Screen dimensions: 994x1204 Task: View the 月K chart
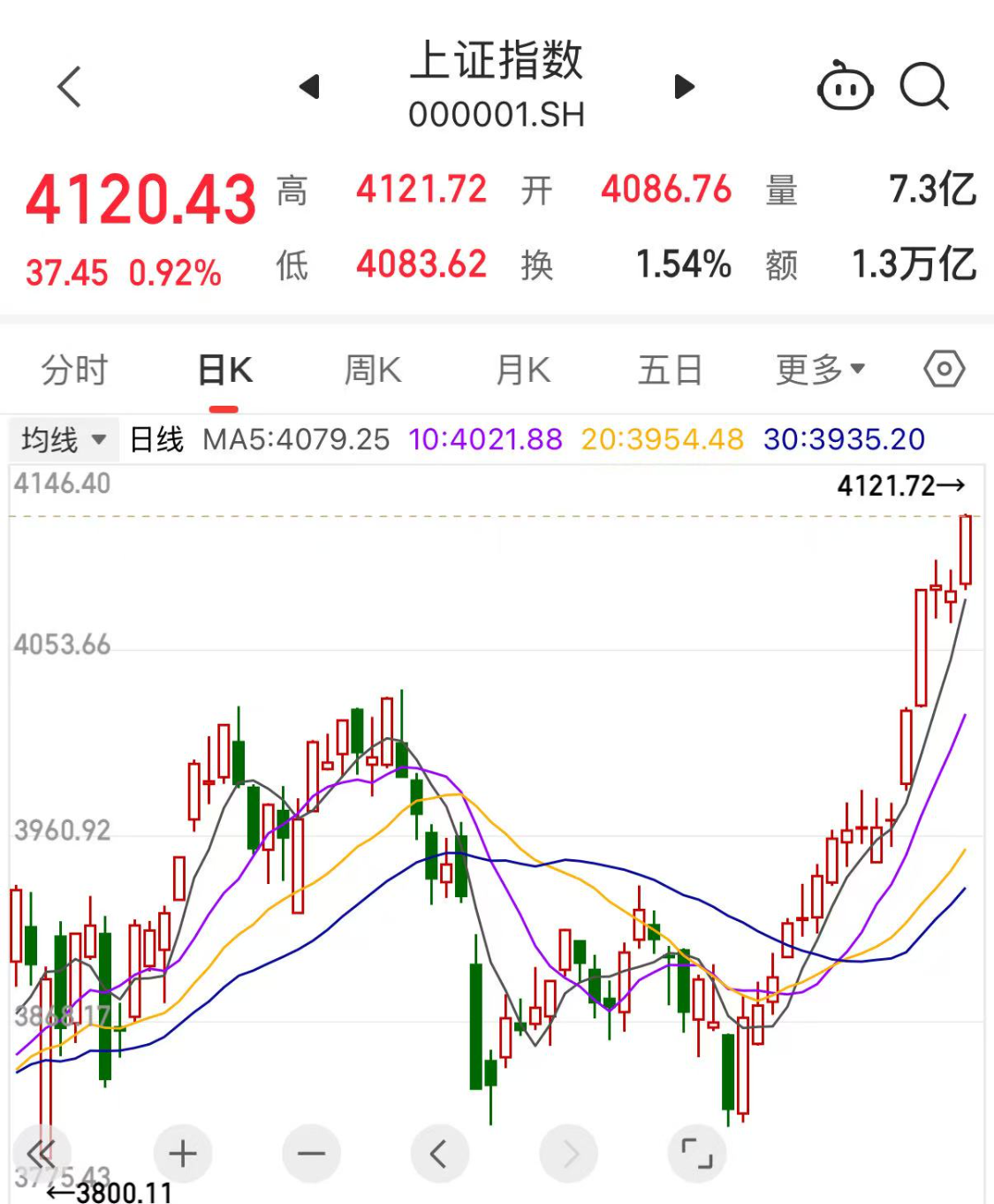(523, 370)
